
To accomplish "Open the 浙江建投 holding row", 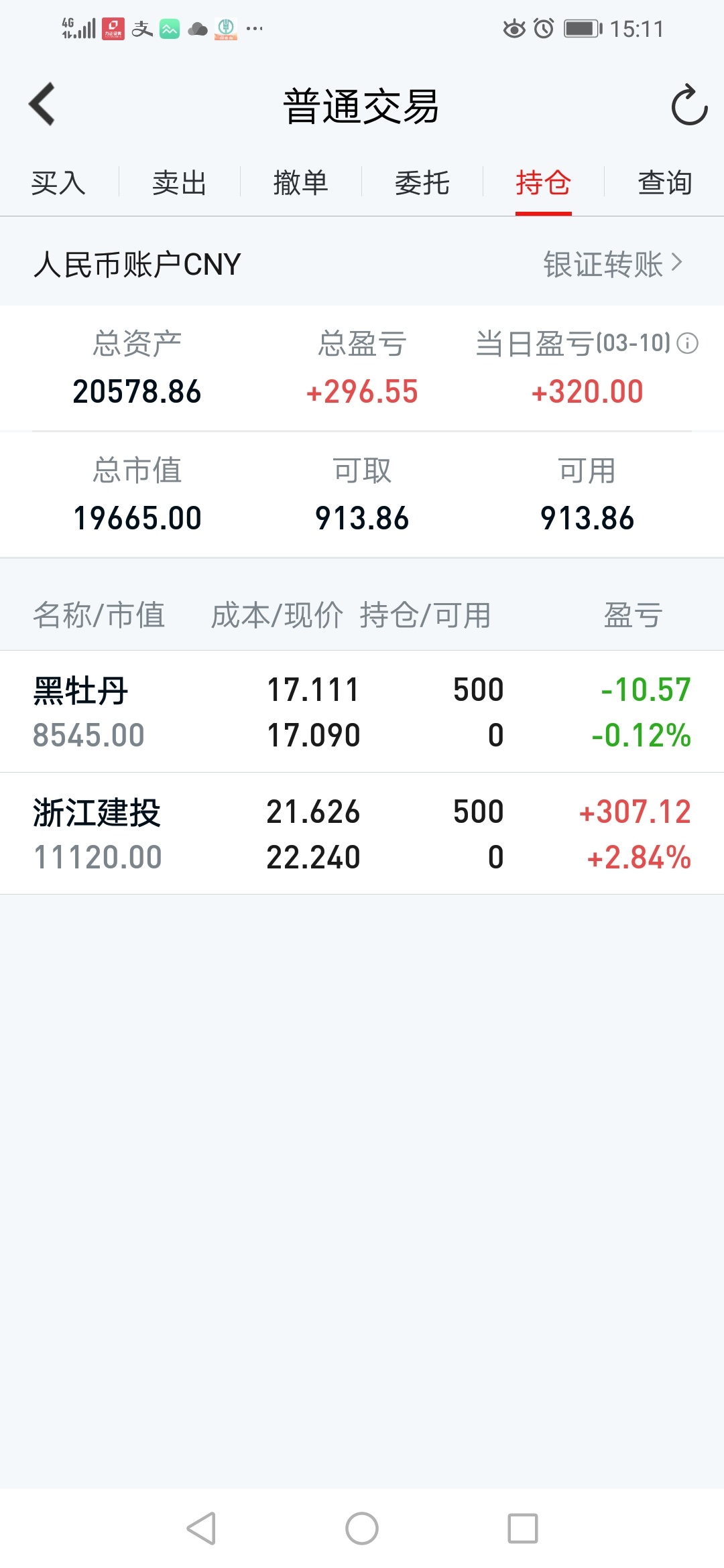I will pyautogui.click(x=362, y=834).
